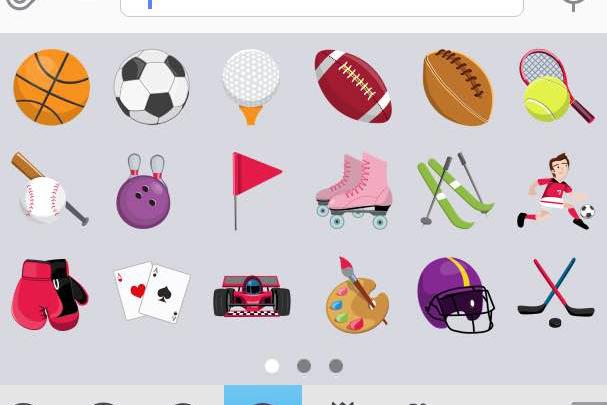Select the brown rugby ball sticker

(458, 88)
